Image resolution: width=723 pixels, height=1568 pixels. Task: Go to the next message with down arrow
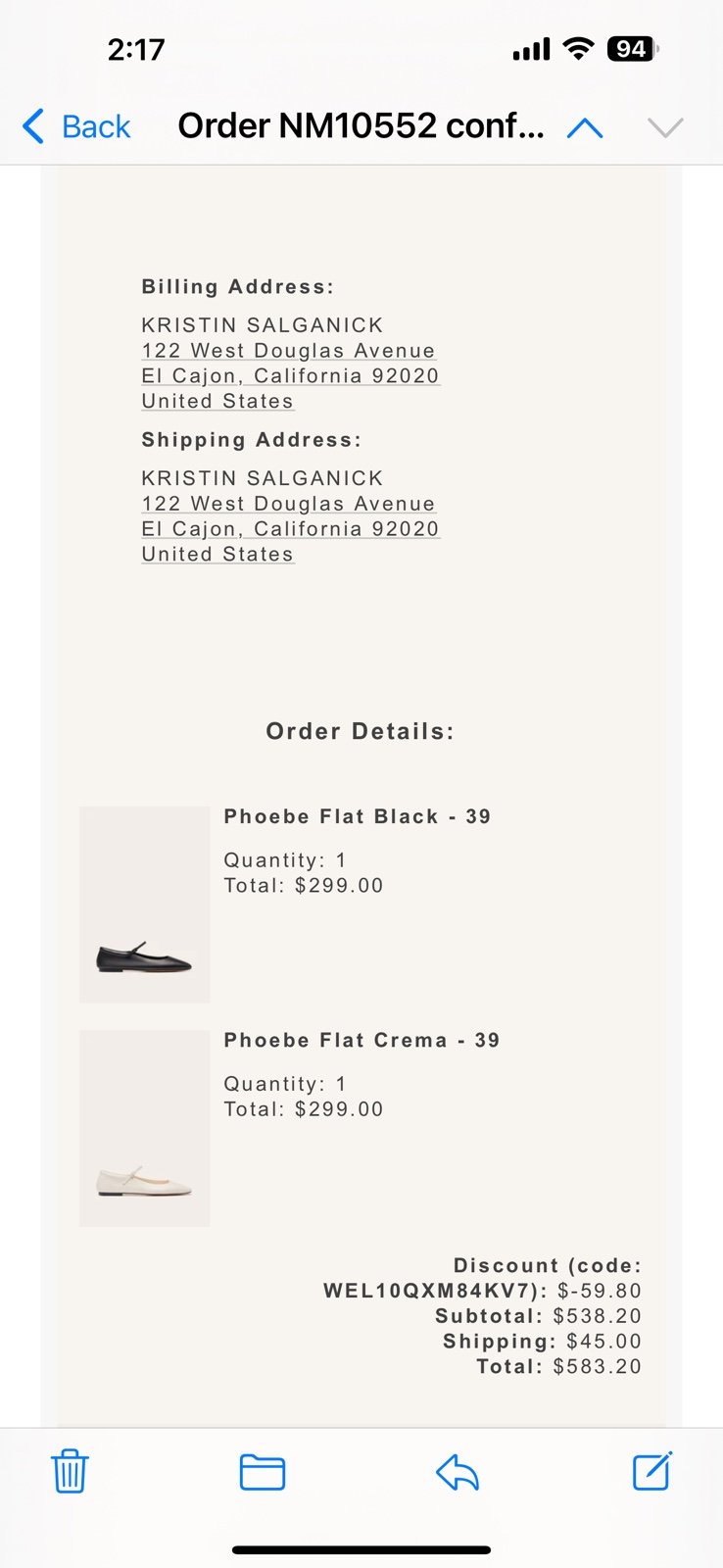(665, 127)
